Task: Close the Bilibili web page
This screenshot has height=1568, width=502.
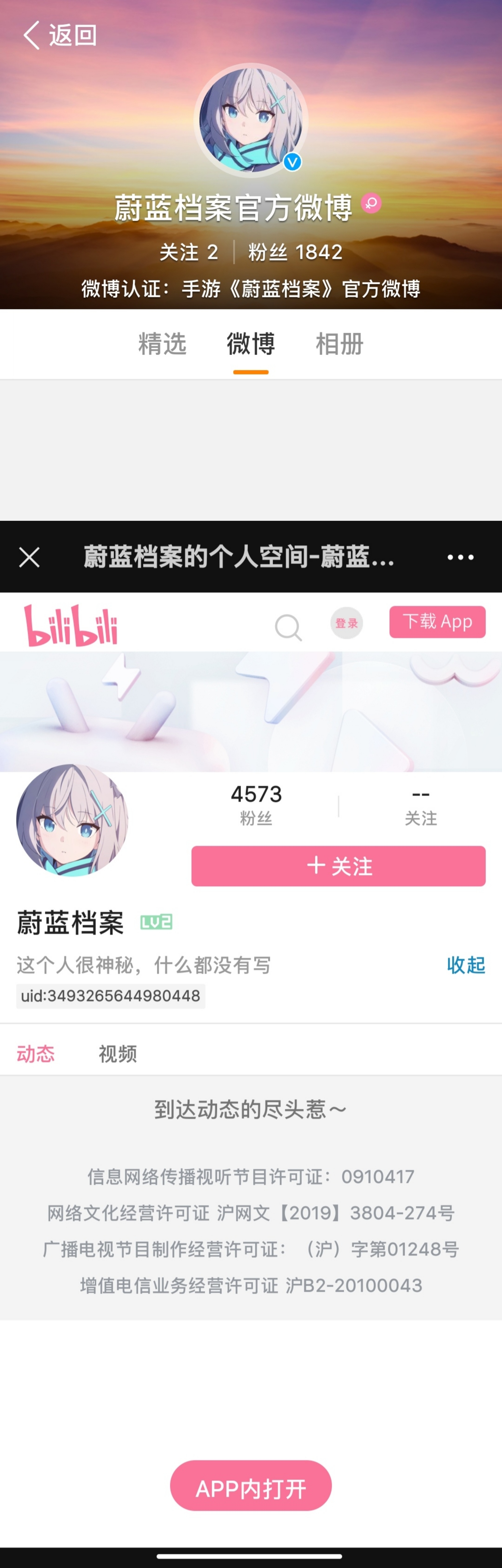Action: 29,557
